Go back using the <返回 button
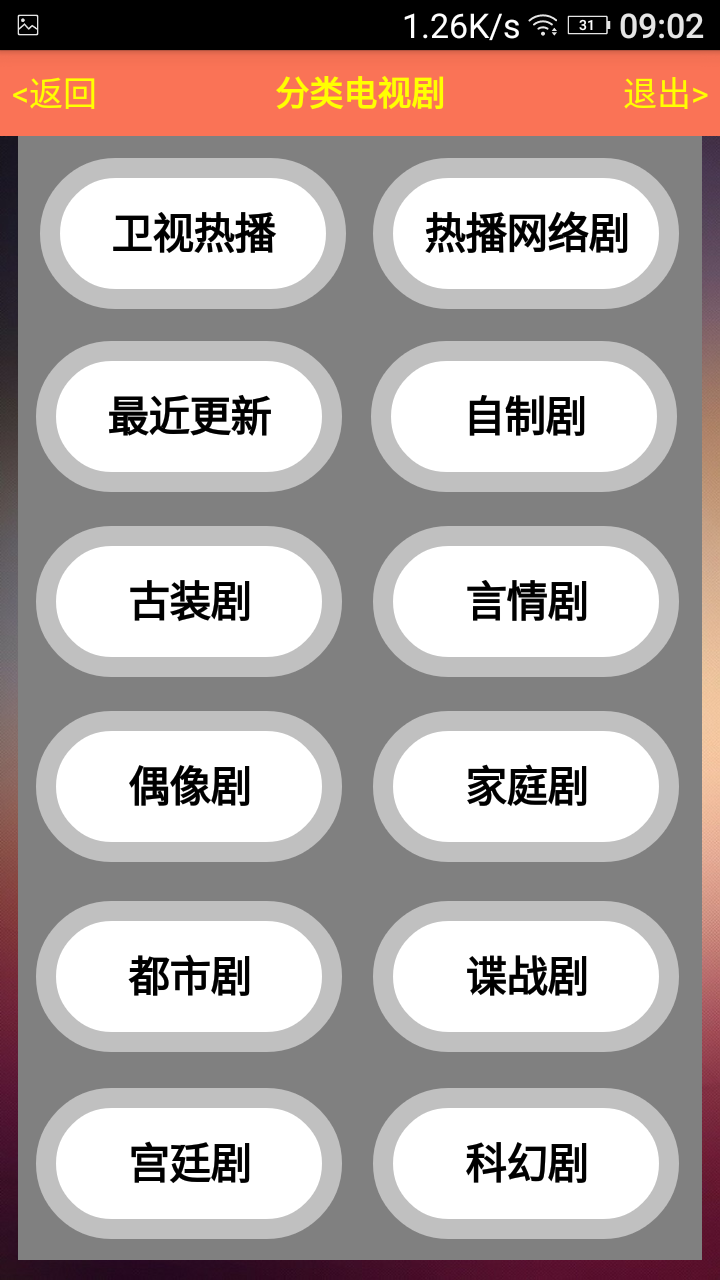This screenshot has width=720, height=1280. (55, 94)
